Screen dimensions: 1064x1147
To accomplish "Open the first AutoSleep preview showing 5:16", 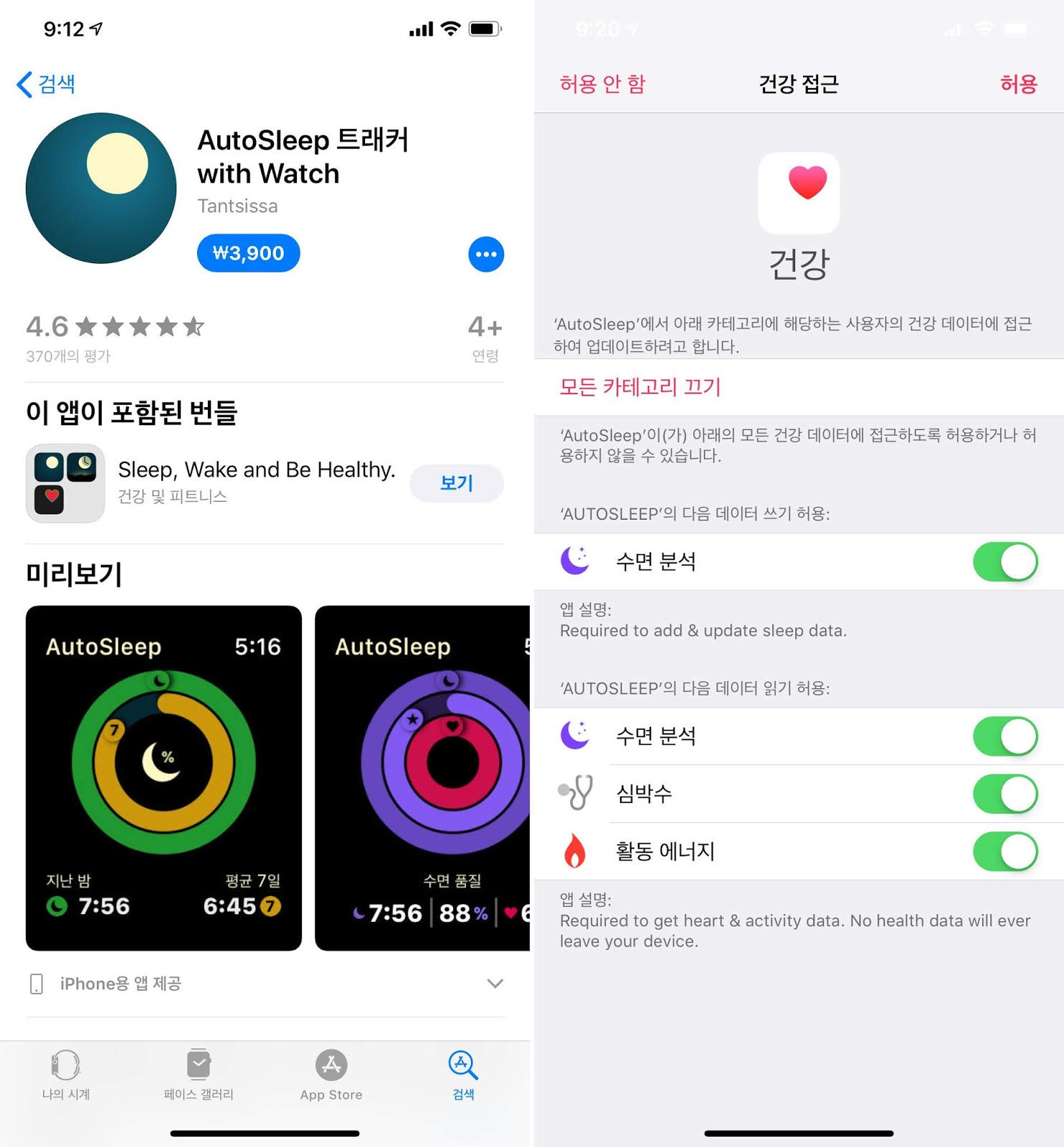I will pos(163,778).
